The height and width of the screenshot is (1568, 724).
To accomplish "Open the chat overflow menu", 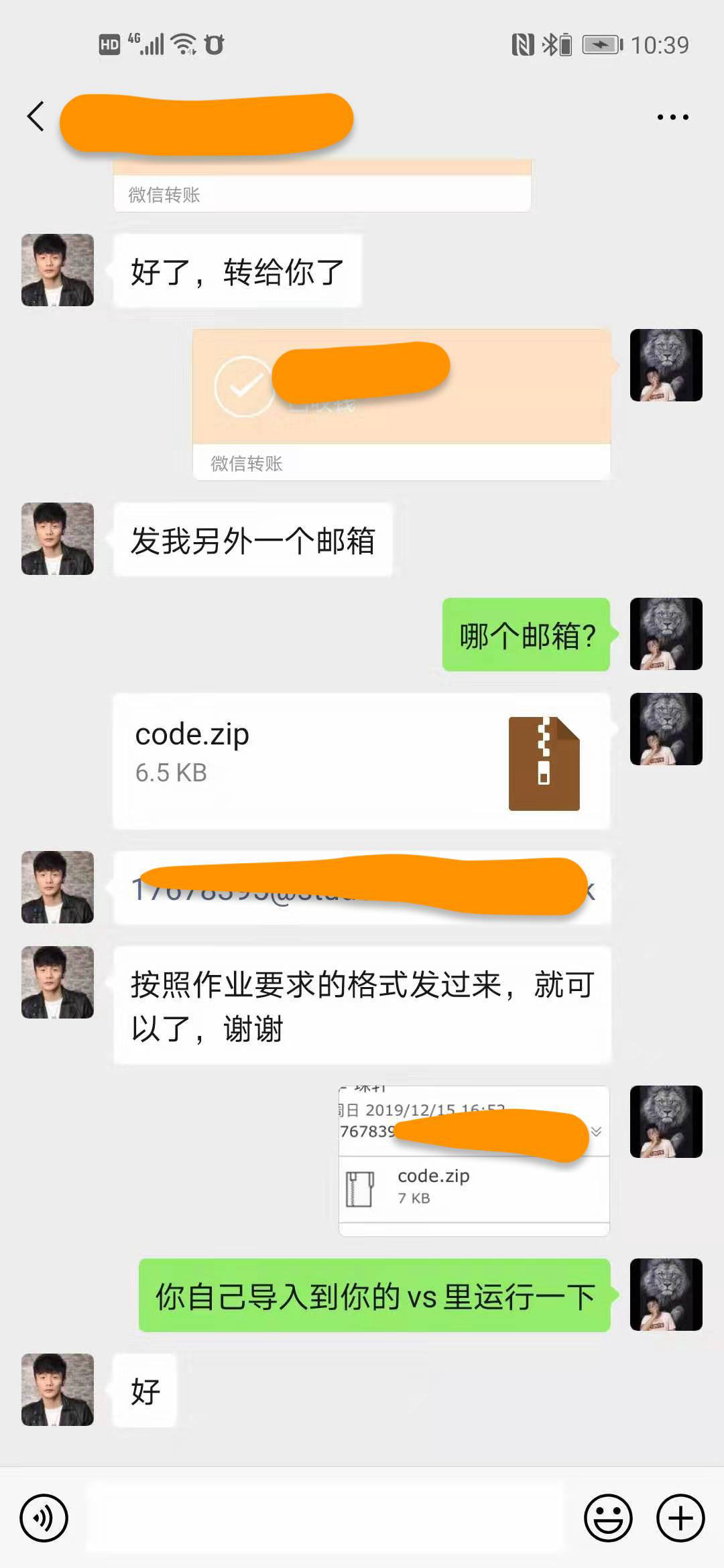I will (x=672, y=117).
